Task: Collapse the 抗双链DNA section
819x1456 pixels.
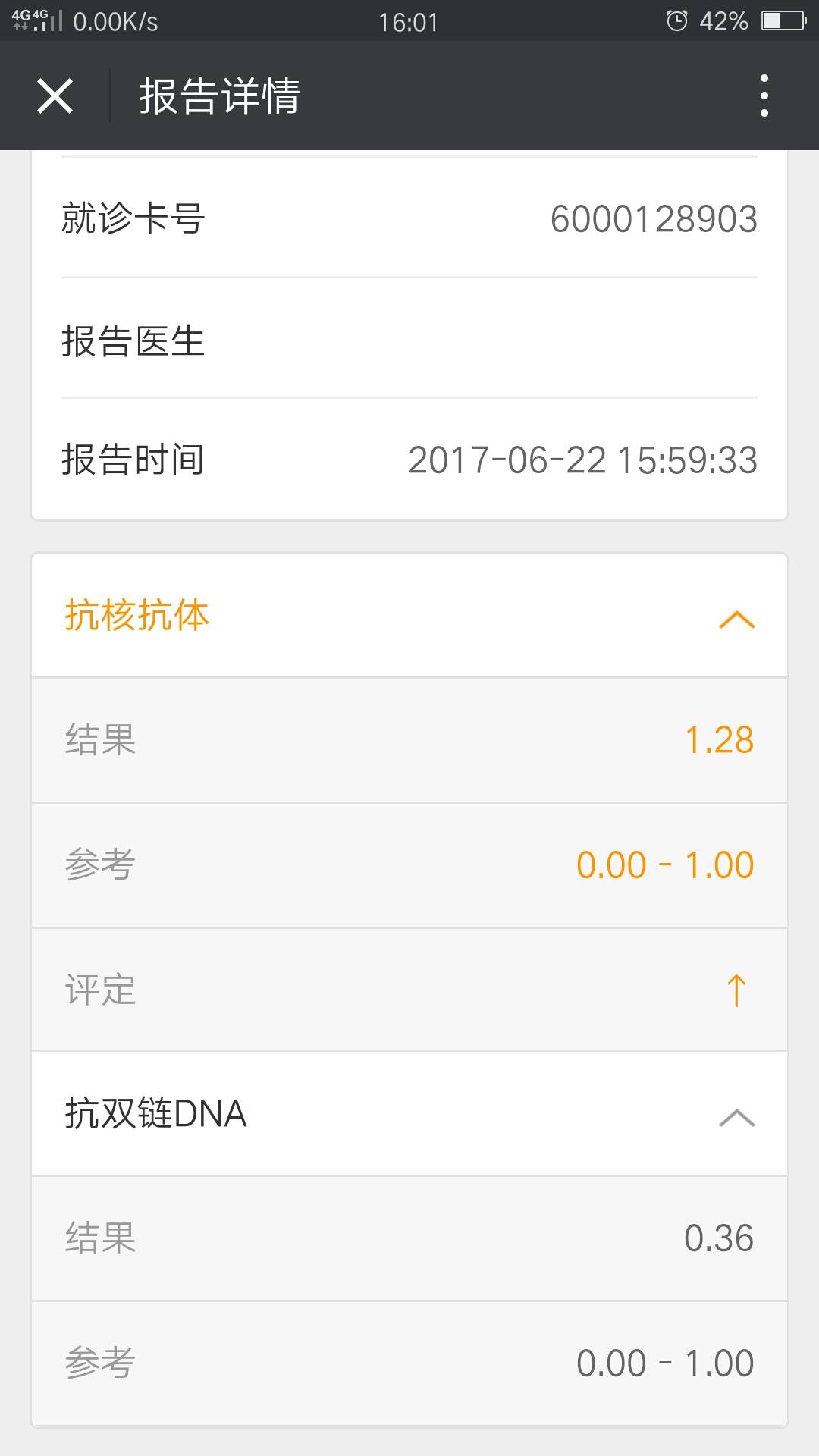Action: (736, 1117)
